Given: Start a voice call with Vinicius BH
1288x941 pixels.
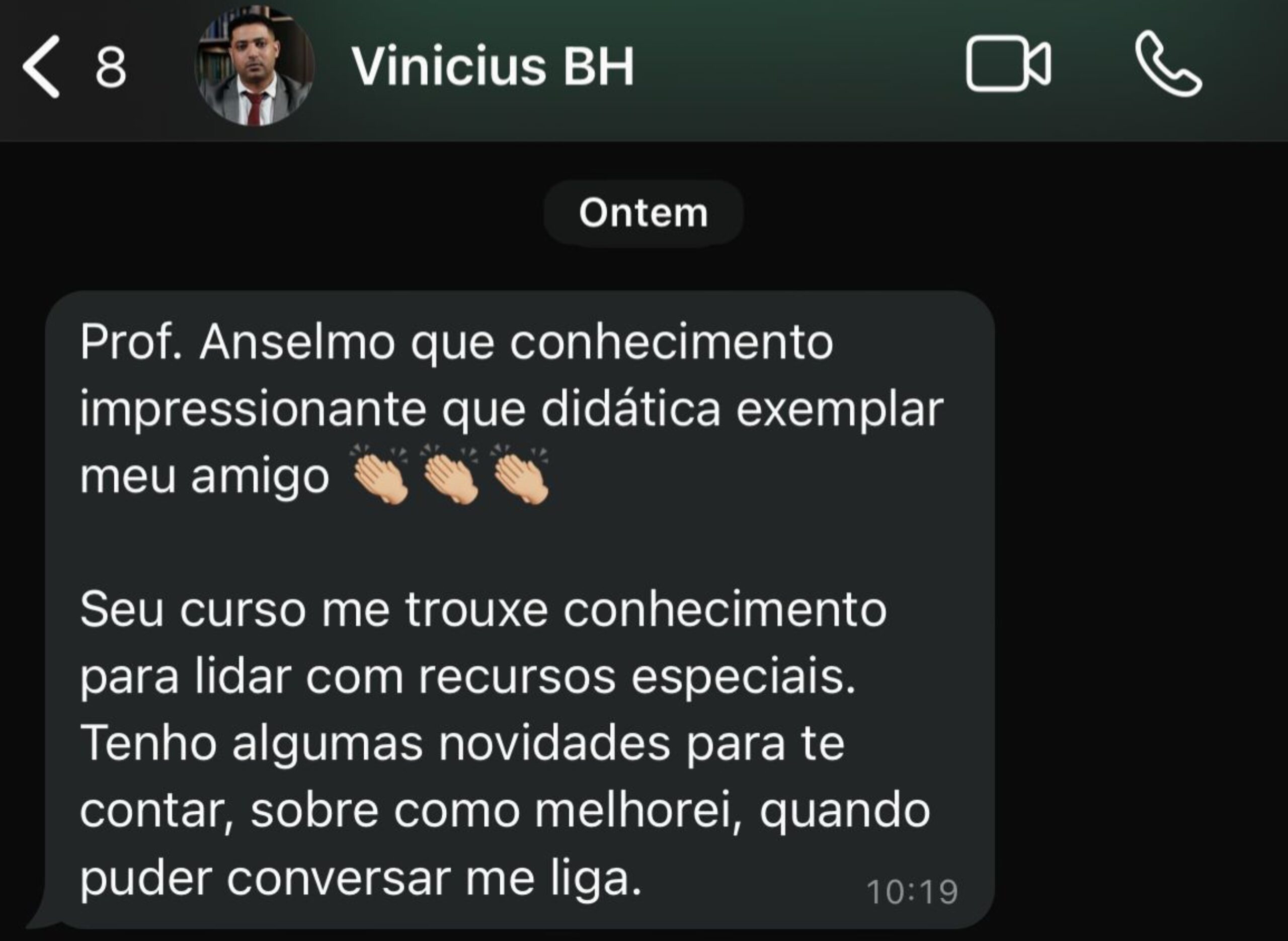Looking at the screenshot, I should click(1168, 64).
